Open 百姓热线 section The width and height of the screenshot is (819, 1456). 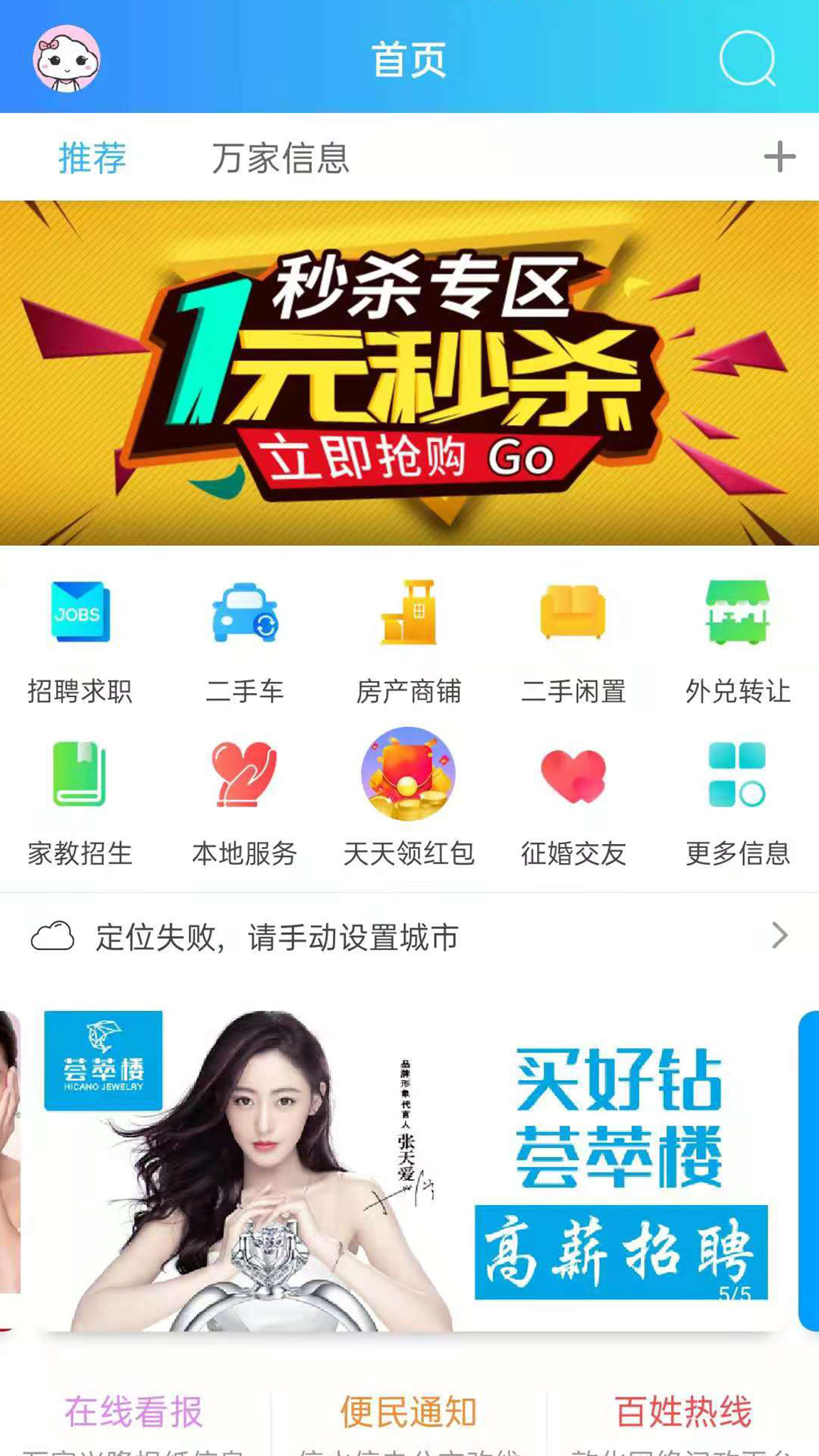coord(683,1412)
